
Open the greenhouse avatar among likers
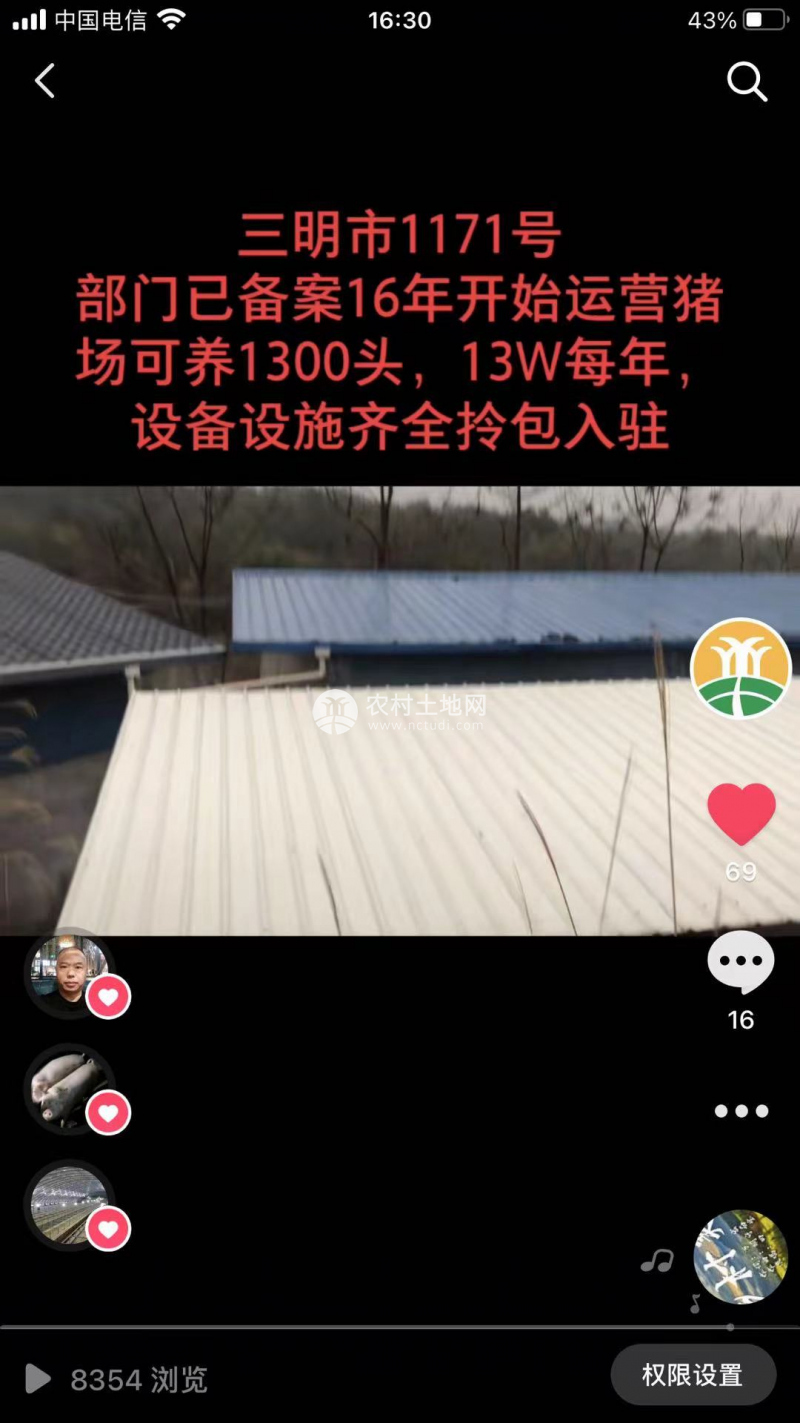68,1203
